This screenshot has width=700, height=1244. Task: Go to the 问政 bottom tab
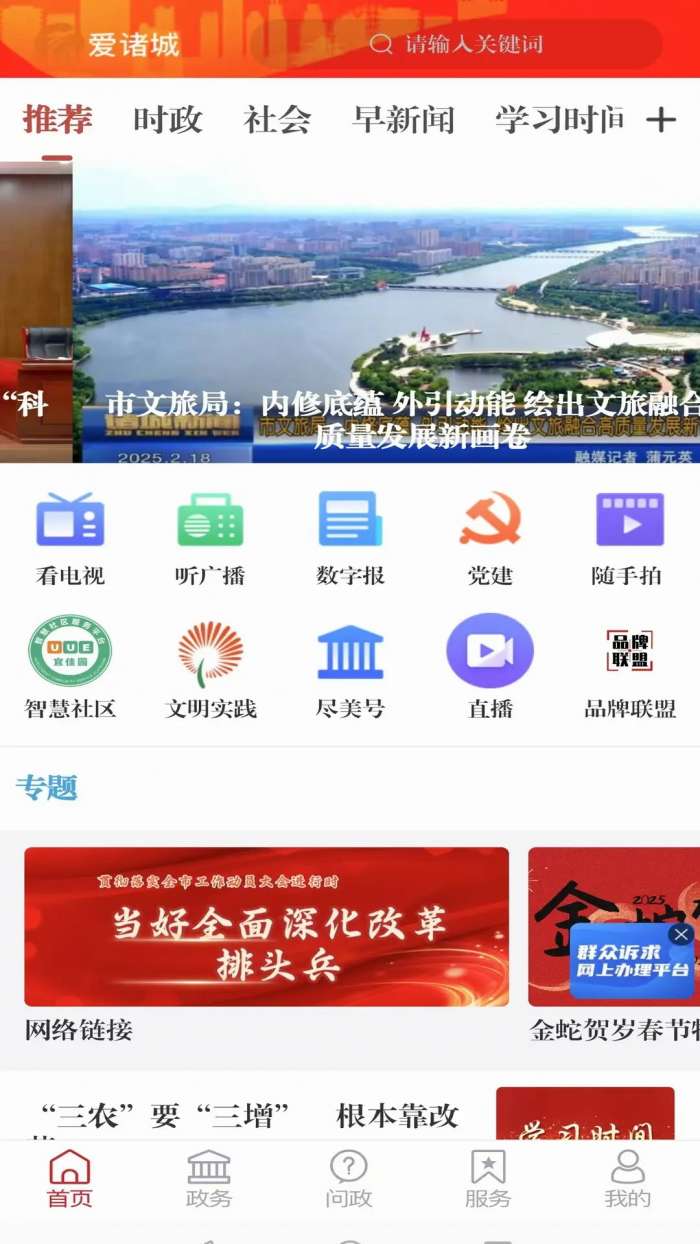point(348,1179)
